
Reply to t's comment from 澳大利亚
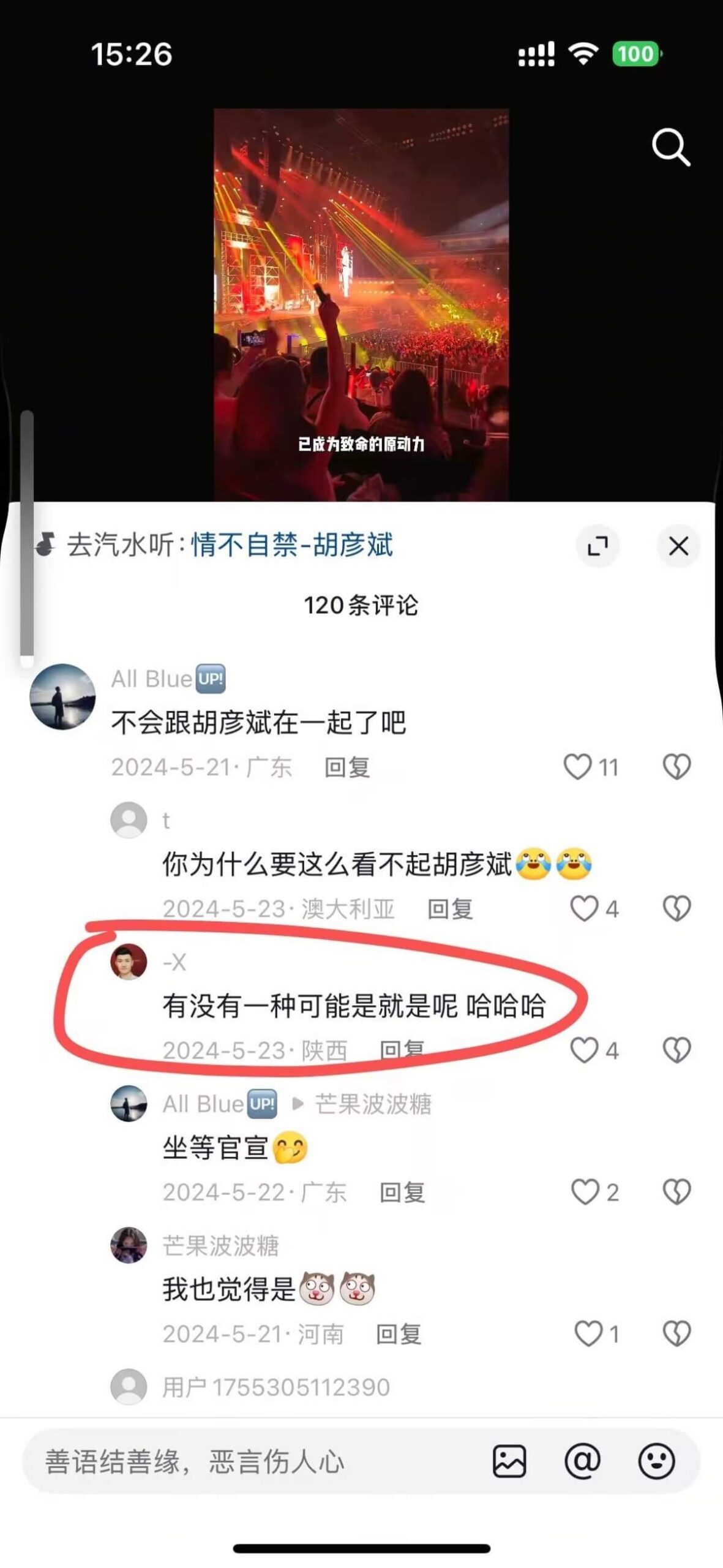(450, 909)
